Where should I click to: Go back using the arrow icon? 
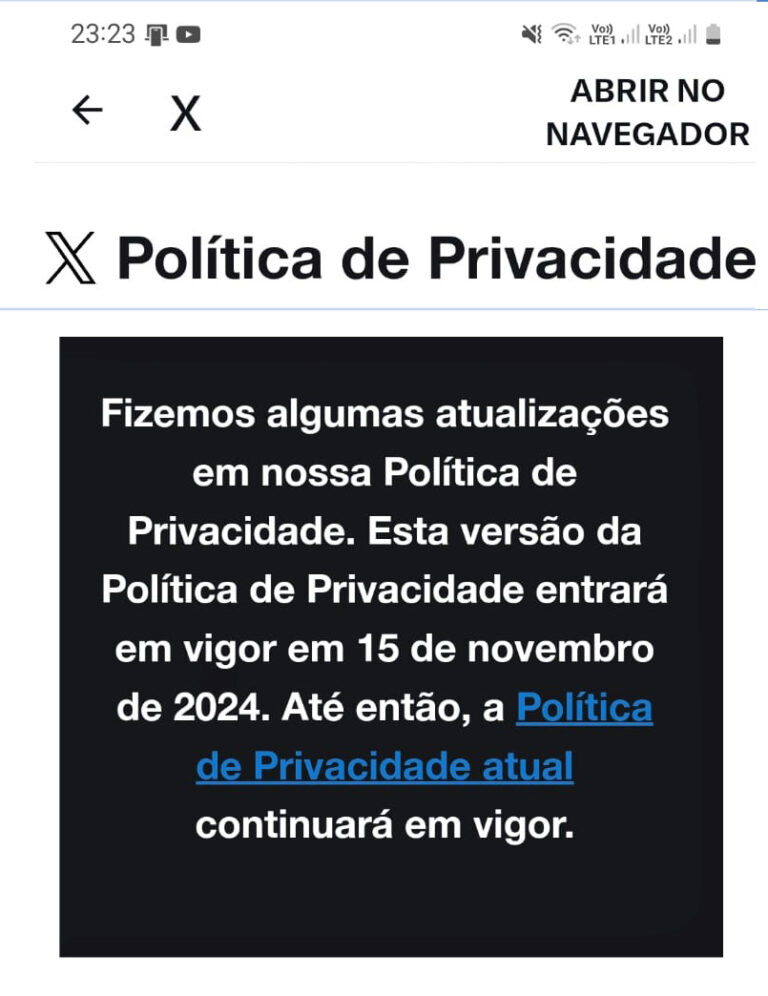[x=88, y=111]
